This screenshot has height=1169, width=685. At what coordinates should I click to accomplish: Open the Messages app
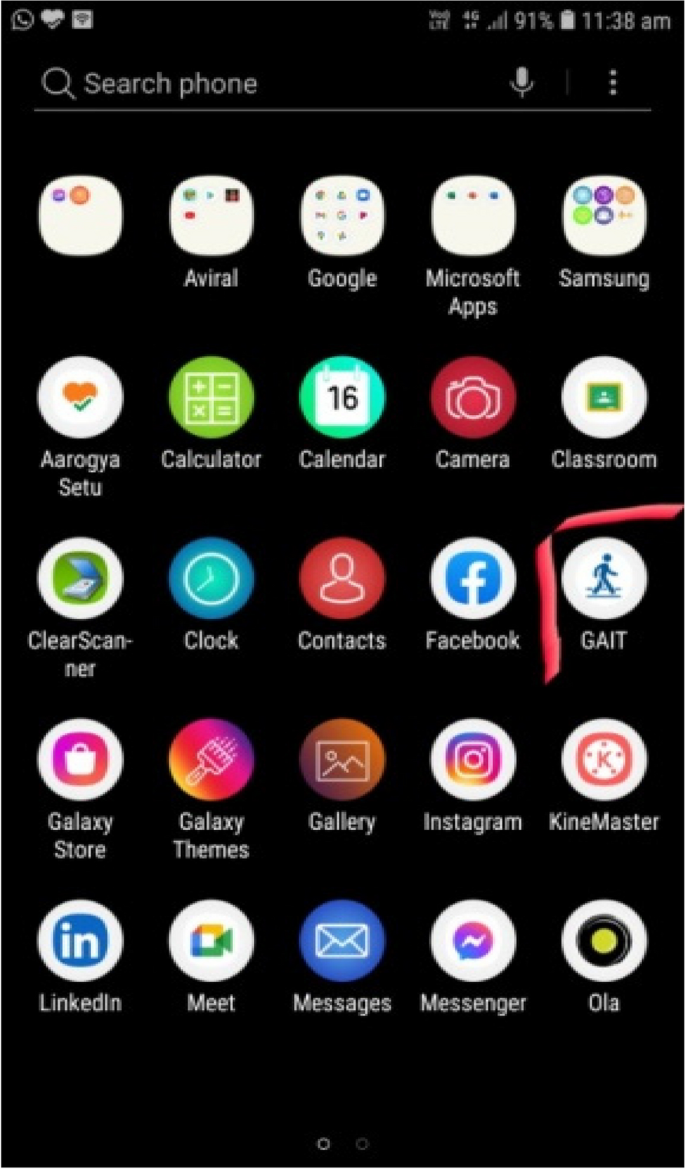tap(342, 942)
